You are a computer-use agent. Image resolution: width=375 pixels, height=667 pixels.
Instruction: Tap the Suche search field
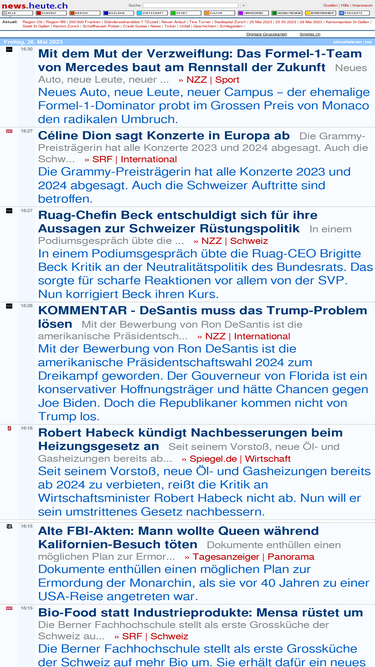click(x=190, y=5)
